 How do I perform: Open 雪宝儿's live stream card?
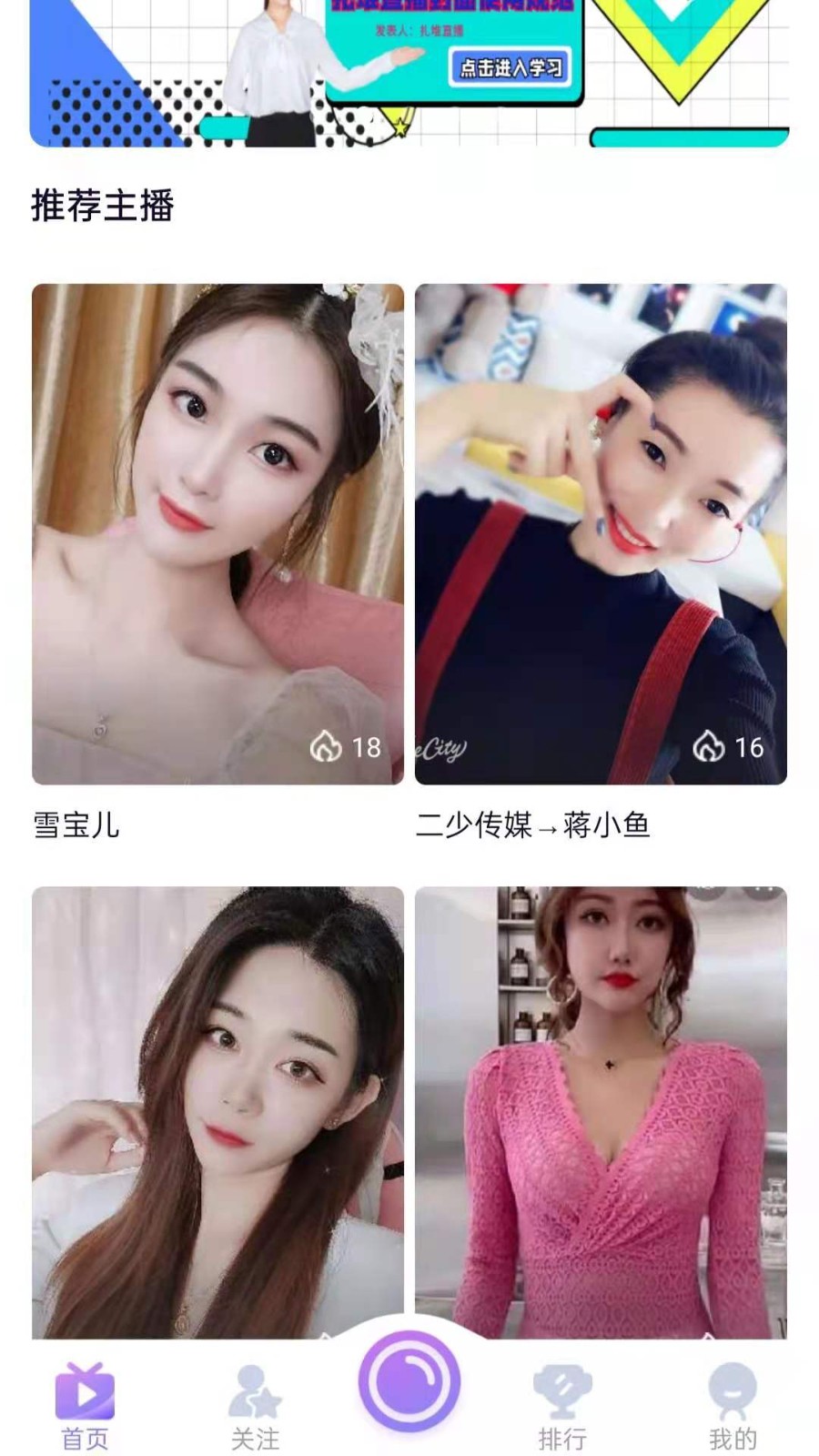click(217, 534)
